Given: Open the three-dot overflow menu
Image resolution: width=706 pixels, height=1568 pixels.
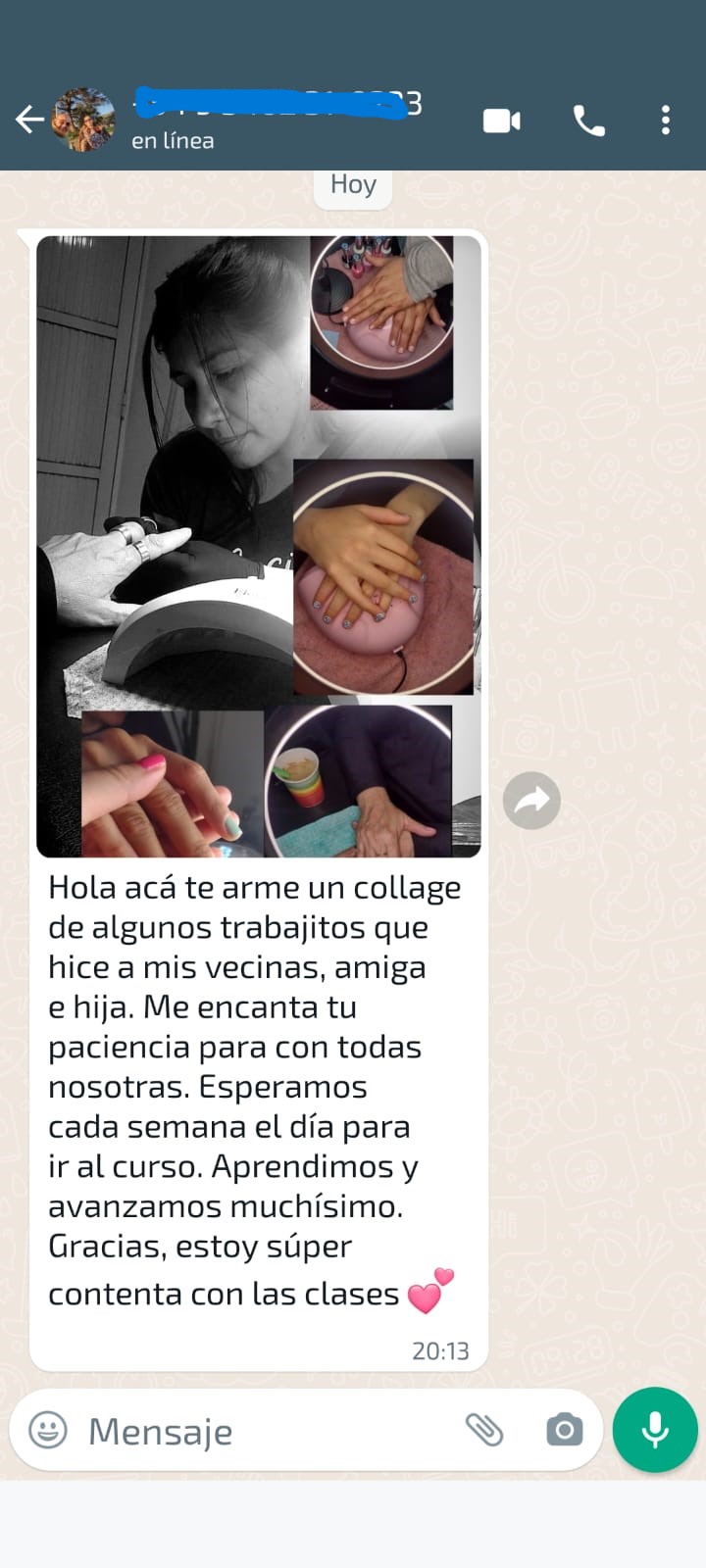Looking at the screenshot, I should tap(666, 121).
